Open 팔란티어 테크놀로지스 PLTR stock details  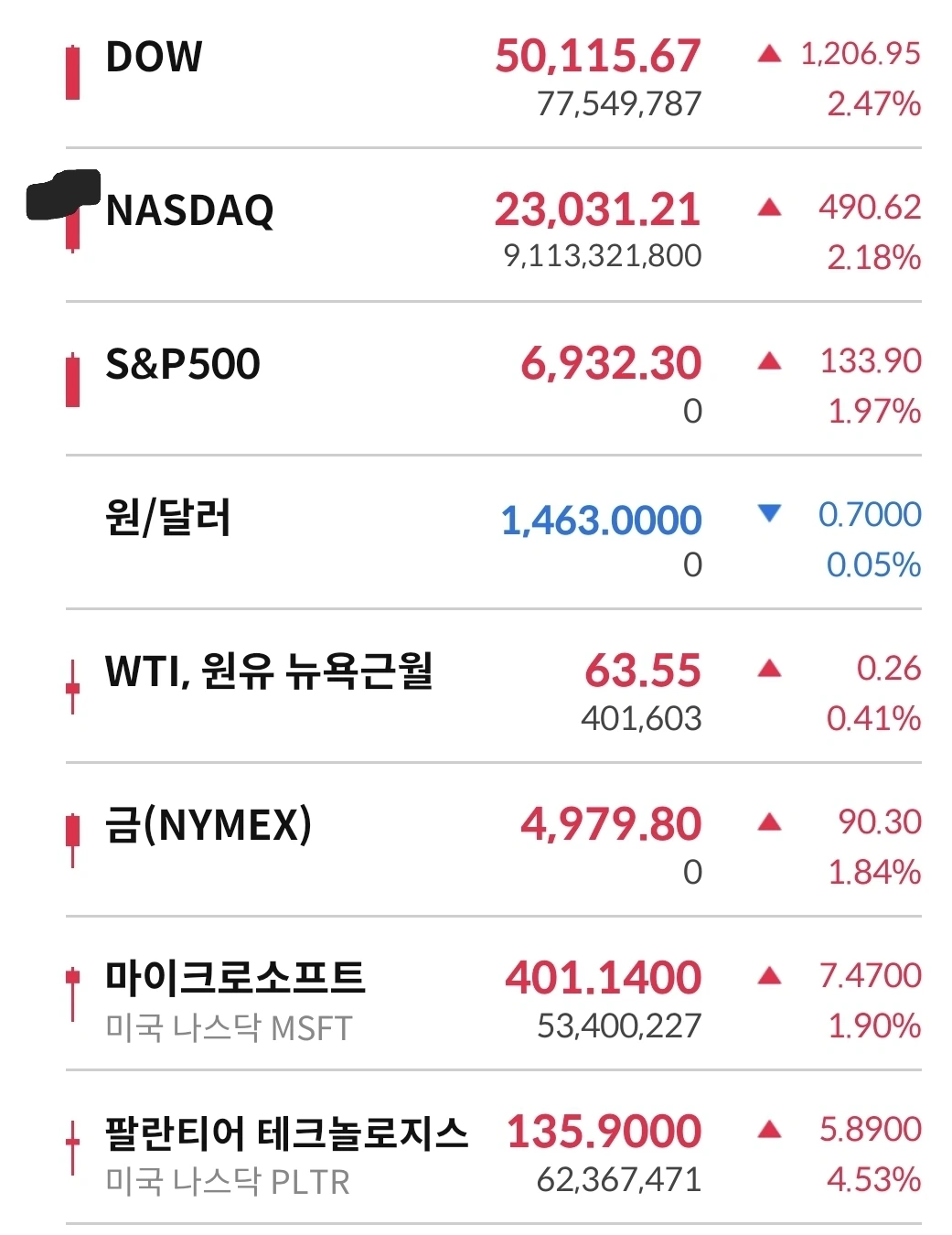coord(494,1147)
